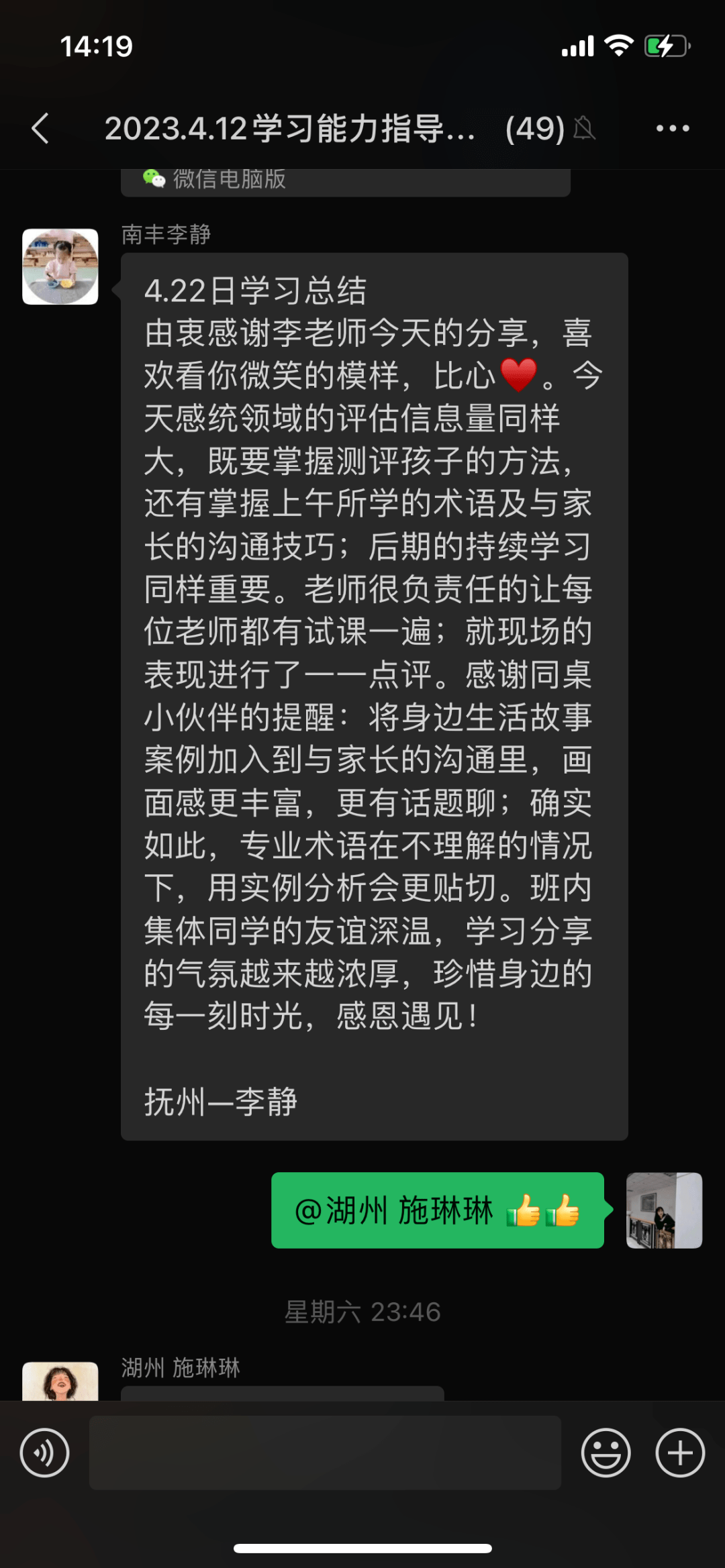Open the emoji sticker panel

(x=606, y=1453)
